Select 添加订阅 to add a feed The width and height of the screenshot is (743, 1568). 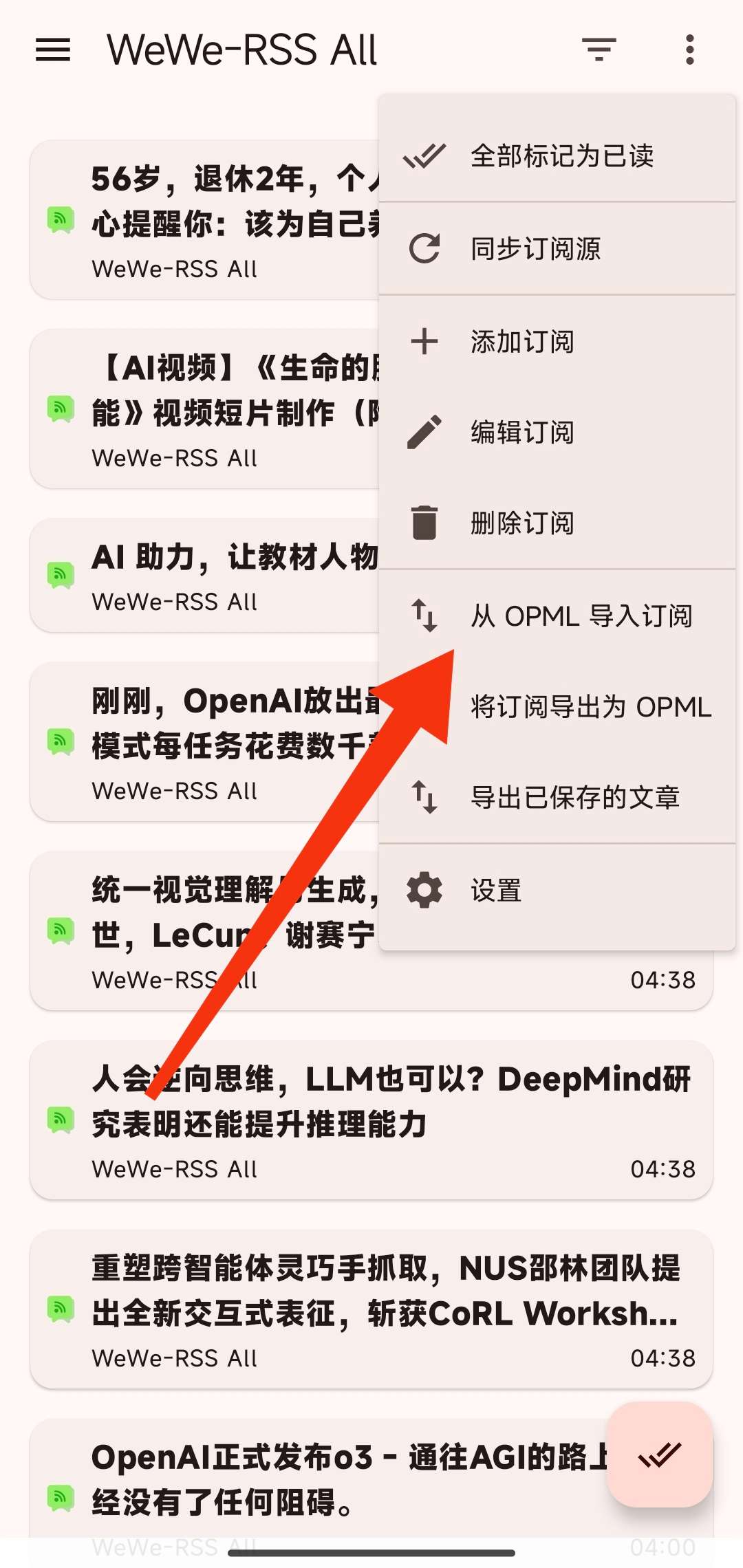coord(557,341)
